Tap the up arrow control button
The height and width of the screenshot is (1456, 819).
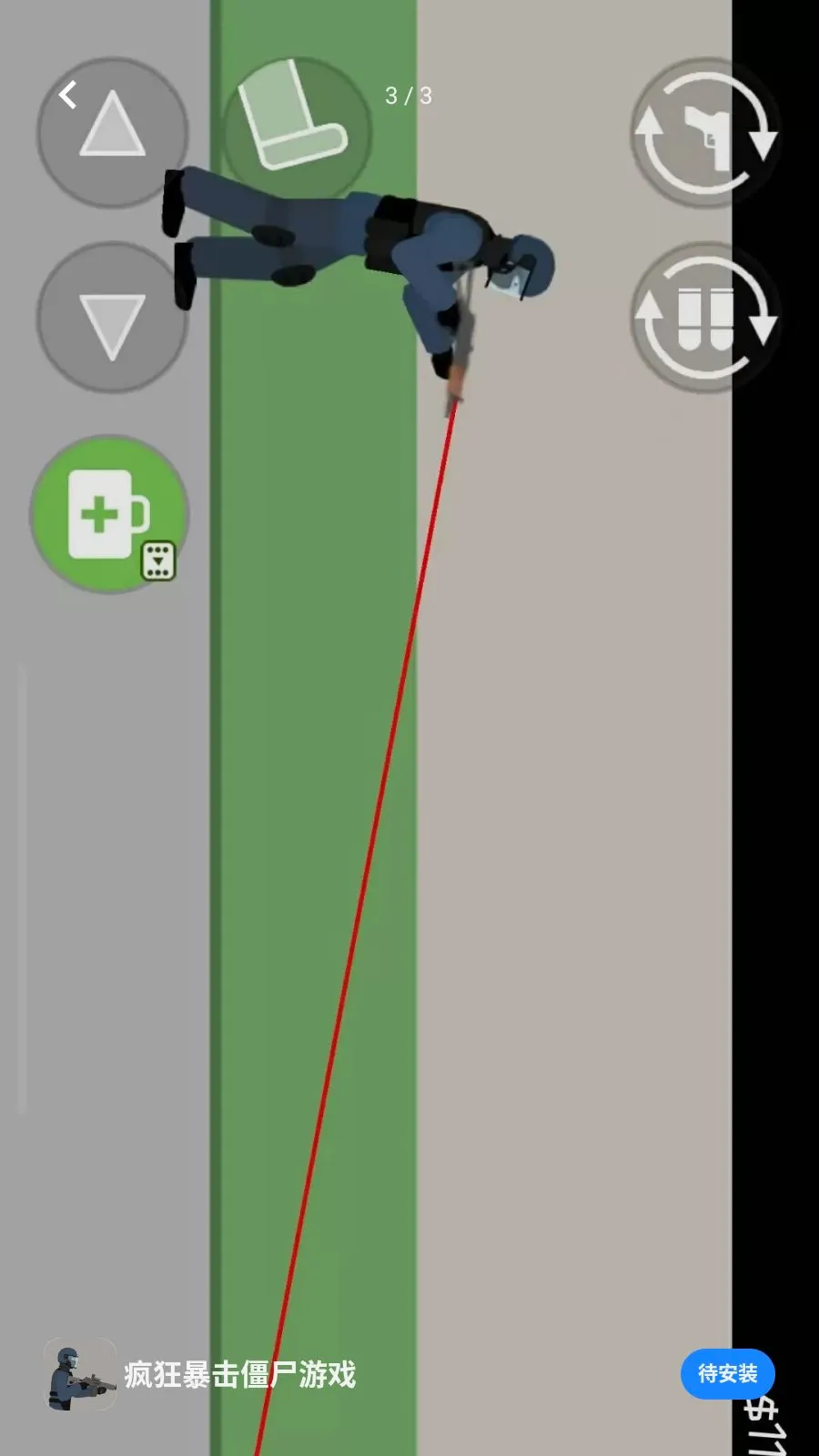113,133
